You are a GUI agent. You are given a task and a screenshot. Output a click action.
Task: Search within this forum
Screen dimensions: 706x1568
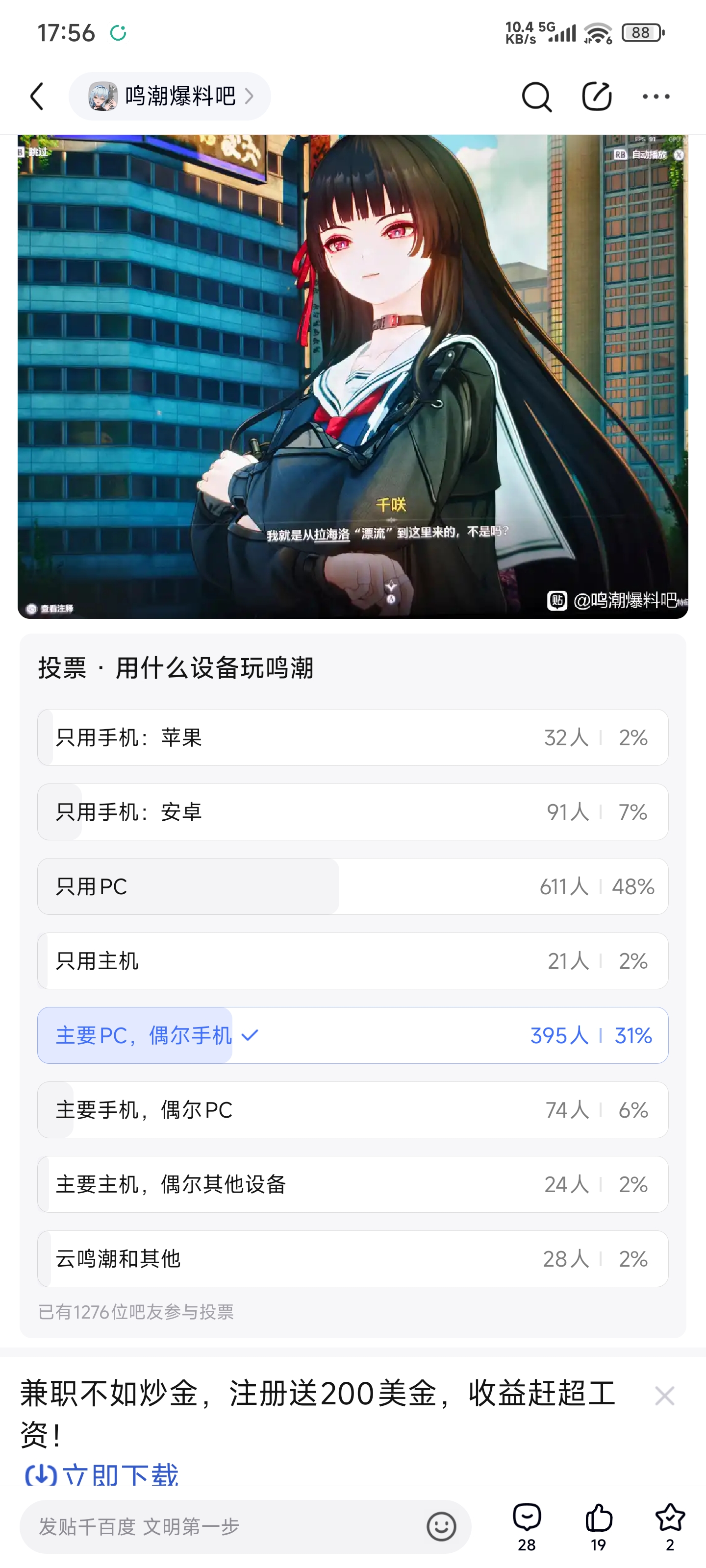(536, 96)
